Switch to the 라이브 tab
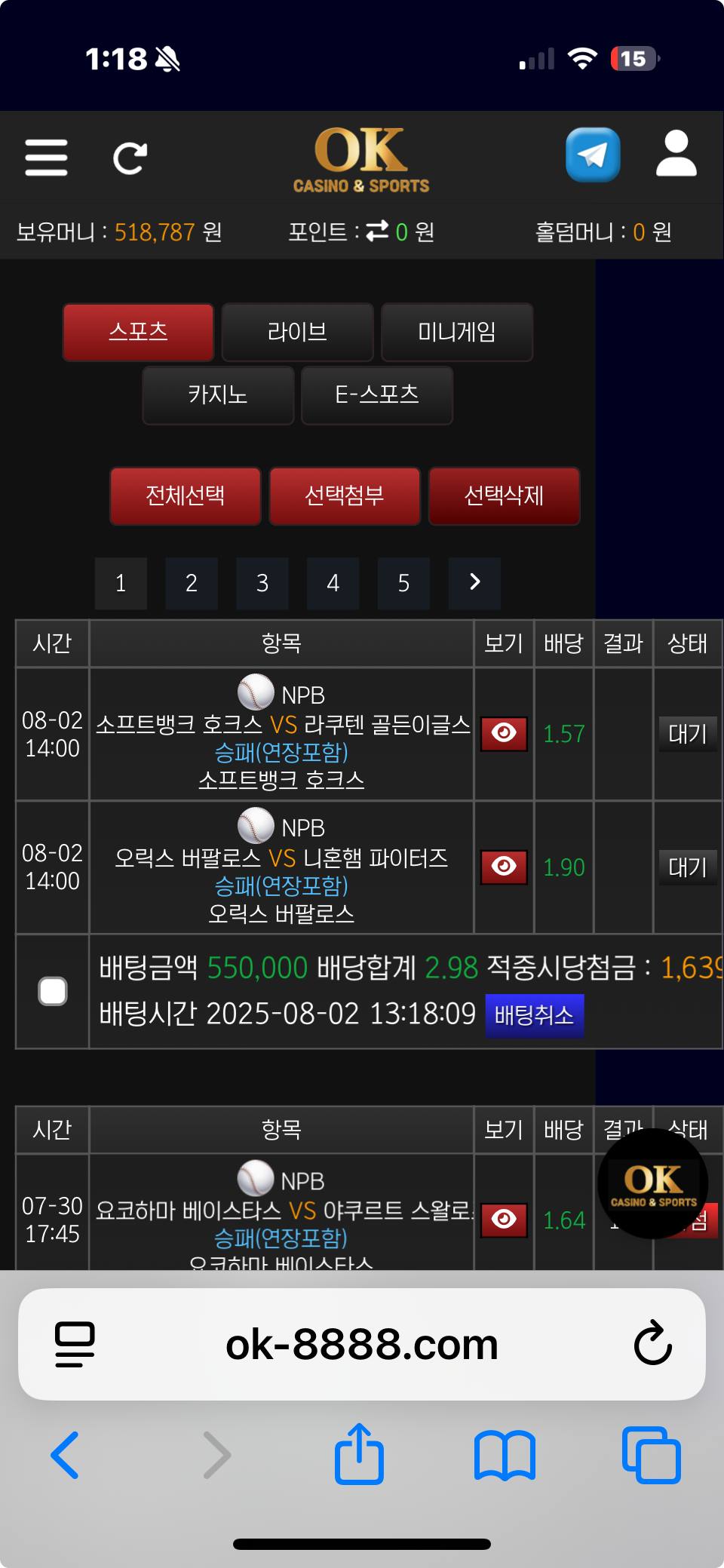The image size is (724, 1568). click(x=298, y=332)
